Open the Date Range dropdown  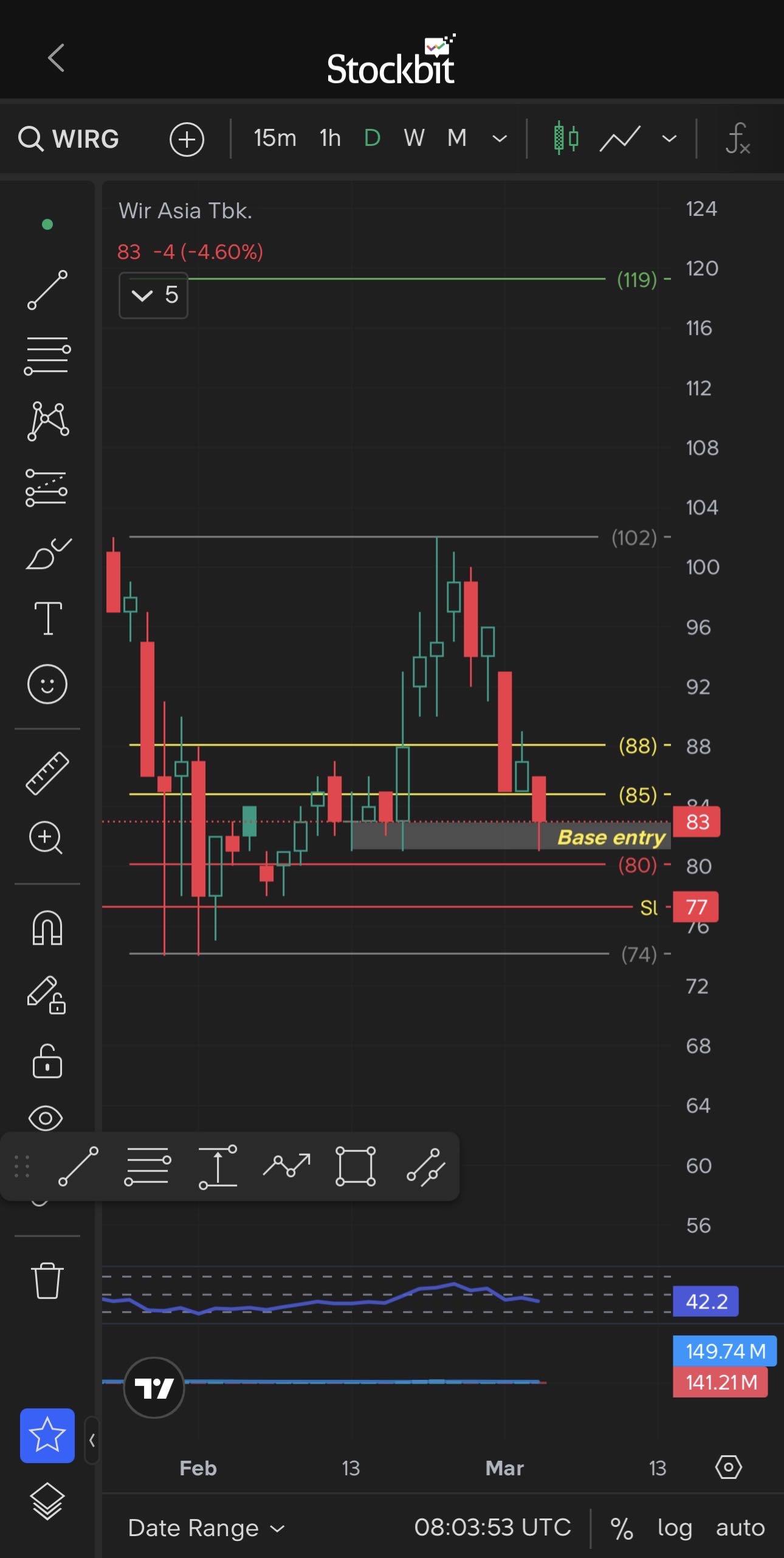(x=206, y=1528)
